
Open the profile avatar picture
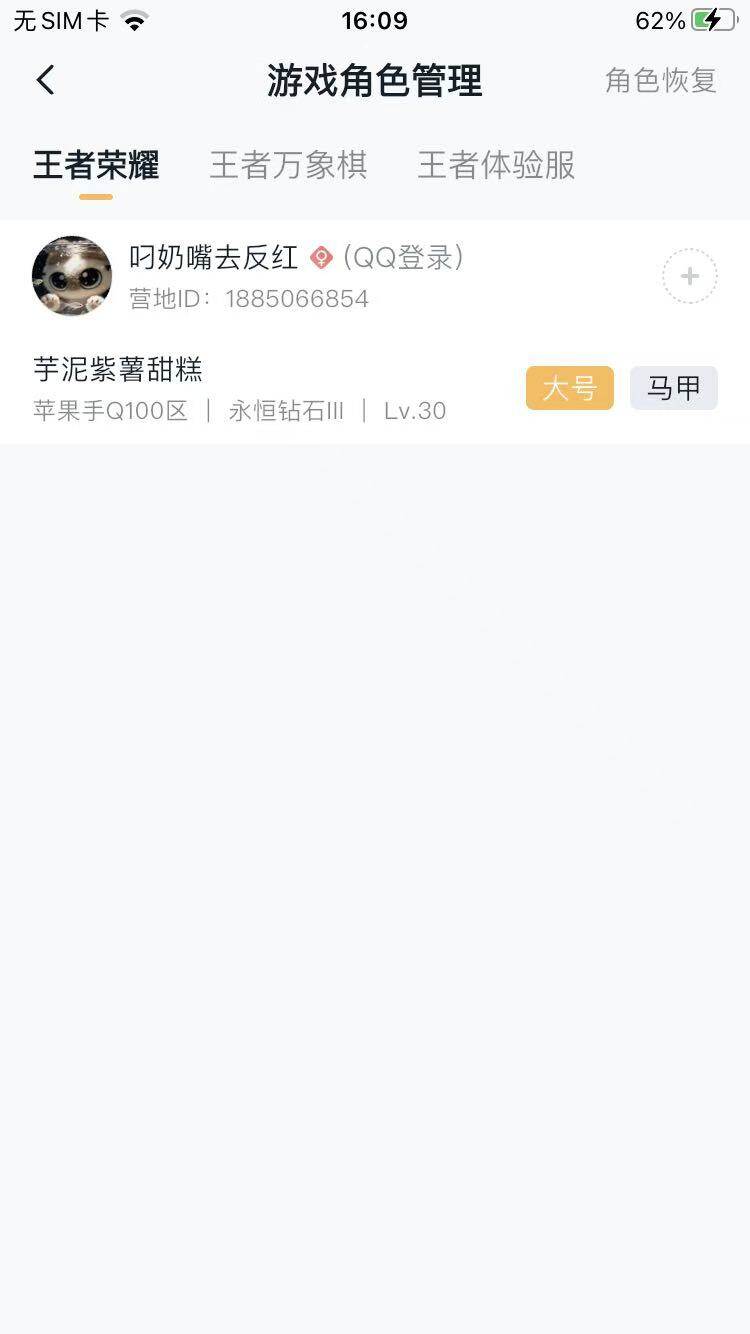point(71,275)
